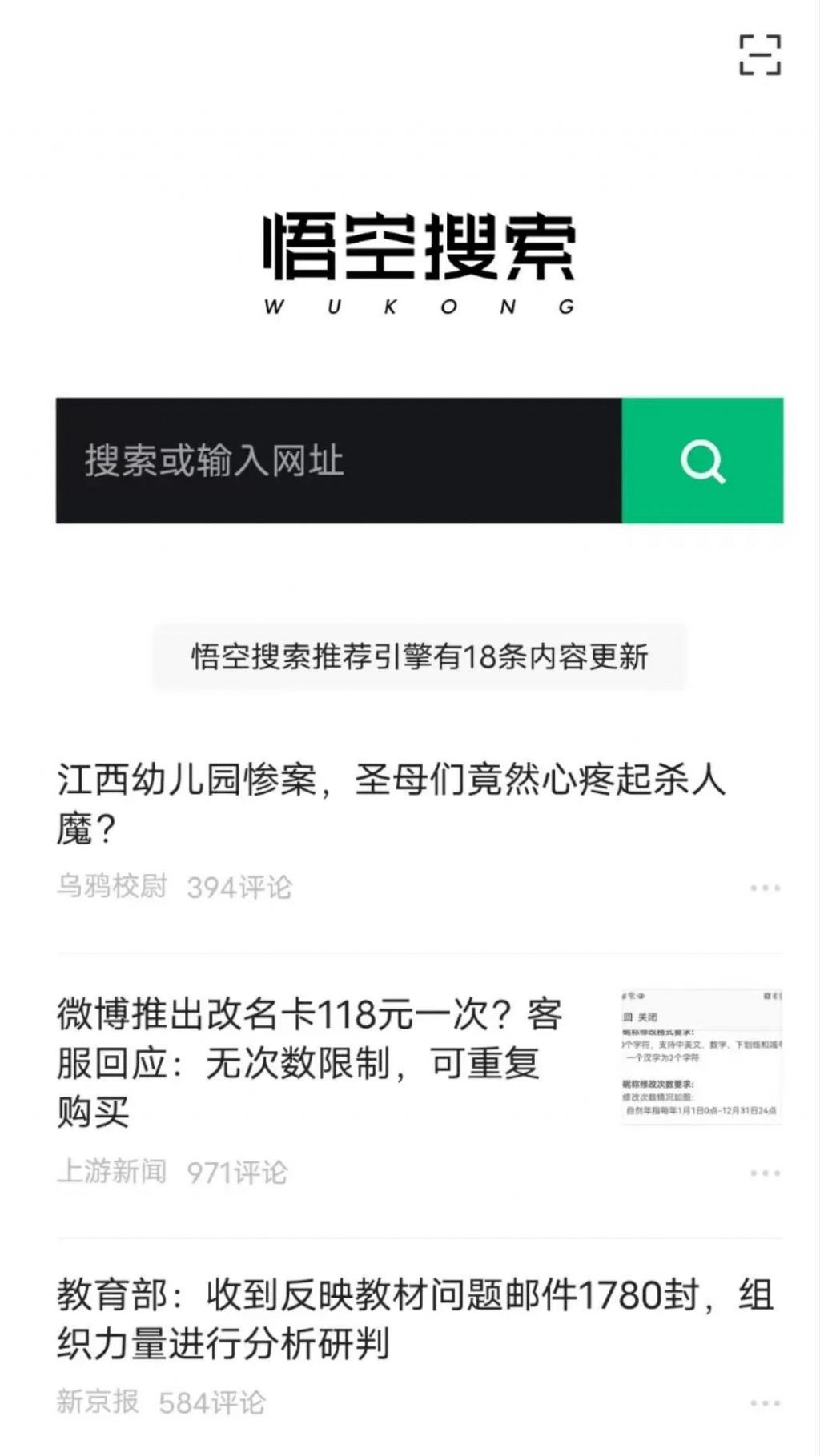Viewport: 820px width, 1456px height.
Task: Open the Ministry of Education textbook emails article
Action: pos(415,1318)
